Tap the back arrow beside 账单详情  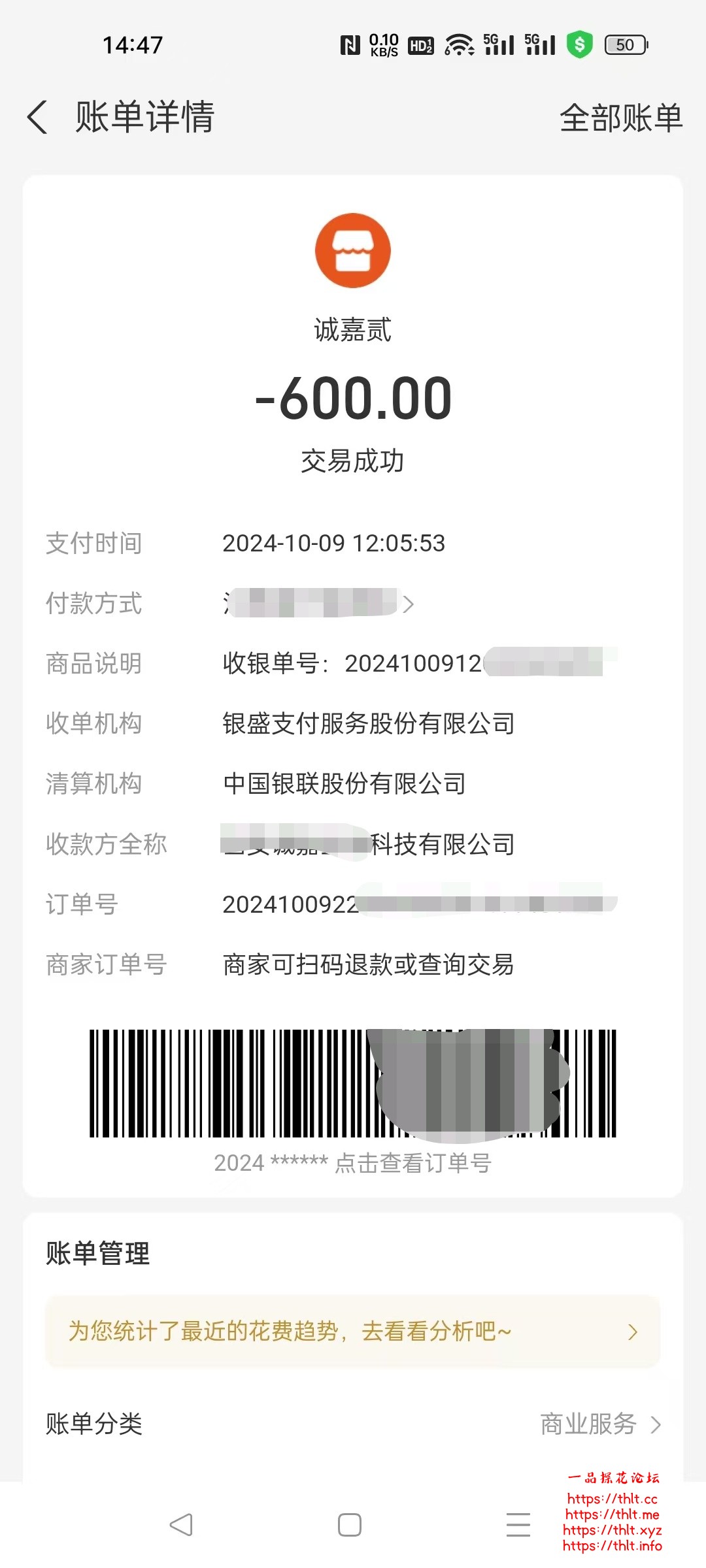[x=39, y=118]
